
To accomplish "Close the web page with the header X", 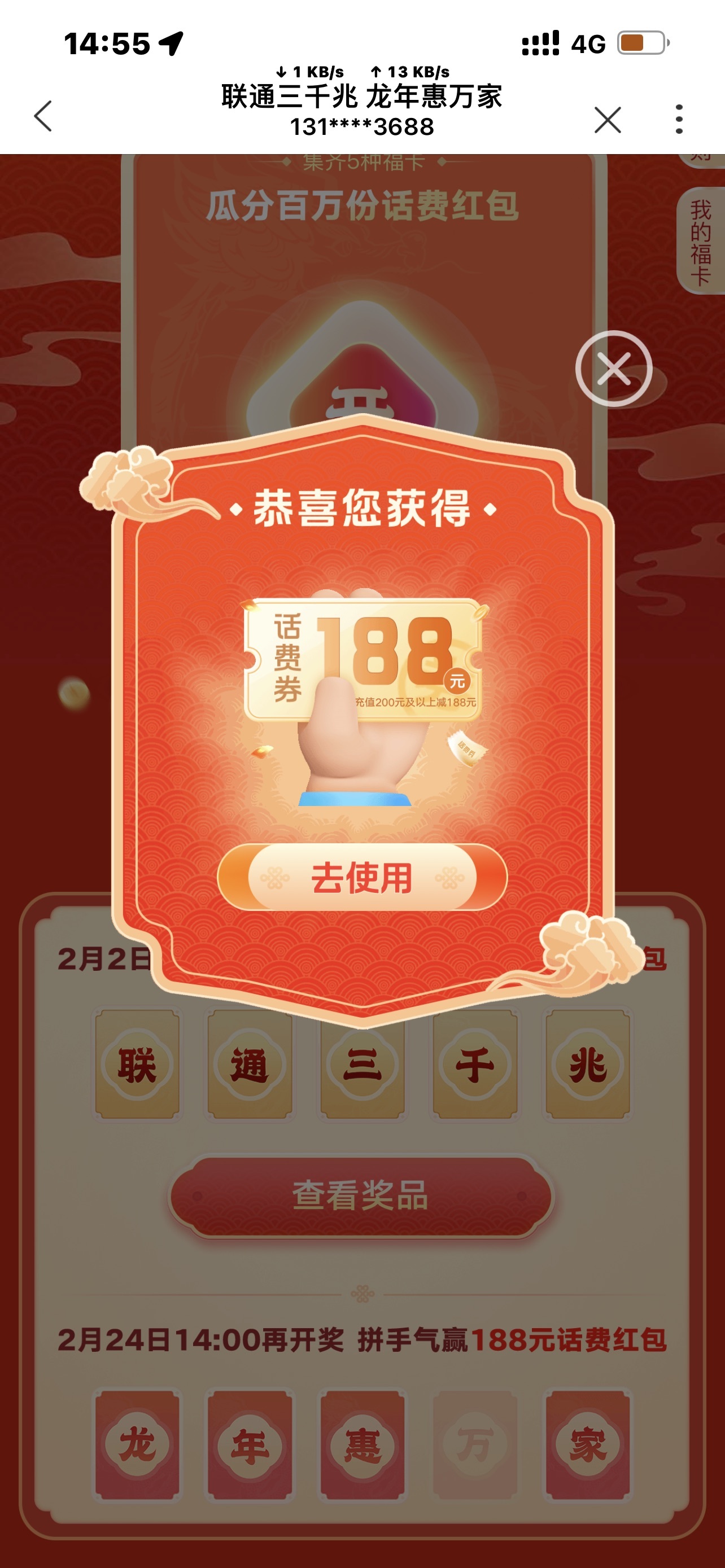I will point(608,119).
